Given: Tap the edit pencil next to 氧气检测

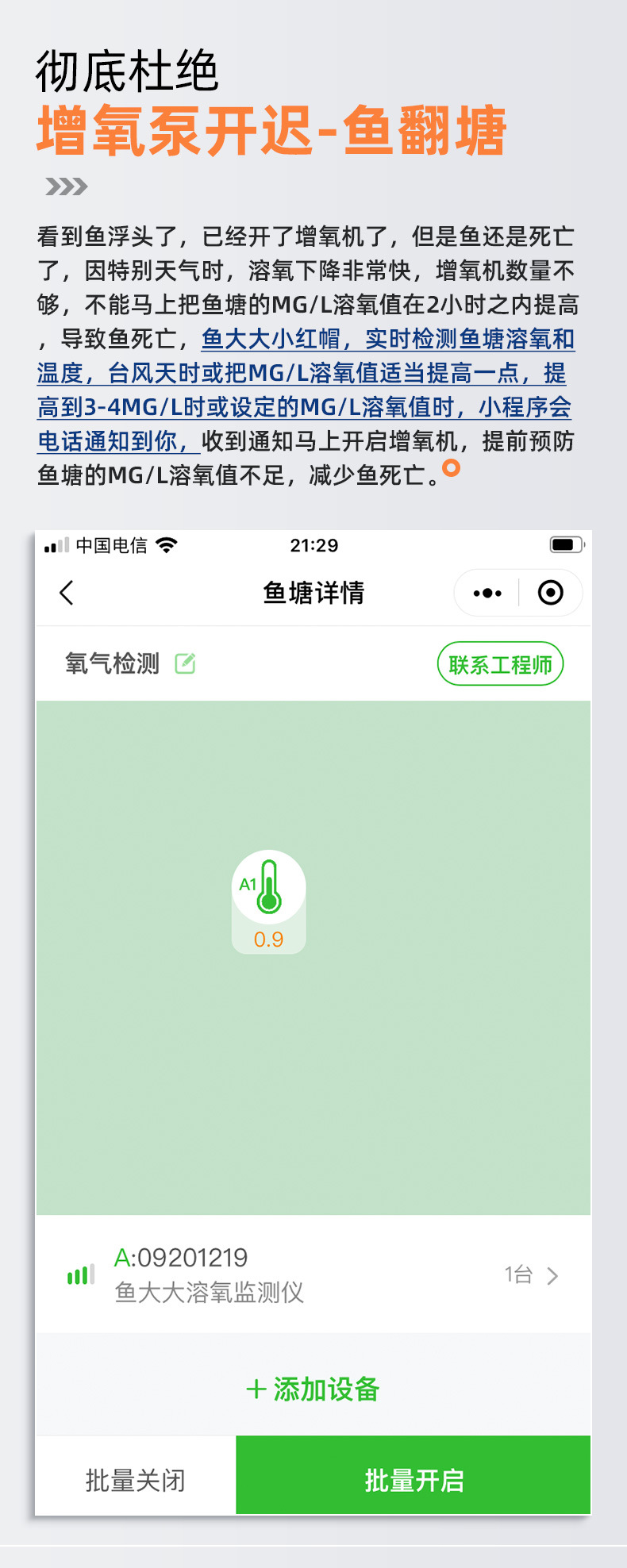Looking at the screenshot, I should pos(185,663).
